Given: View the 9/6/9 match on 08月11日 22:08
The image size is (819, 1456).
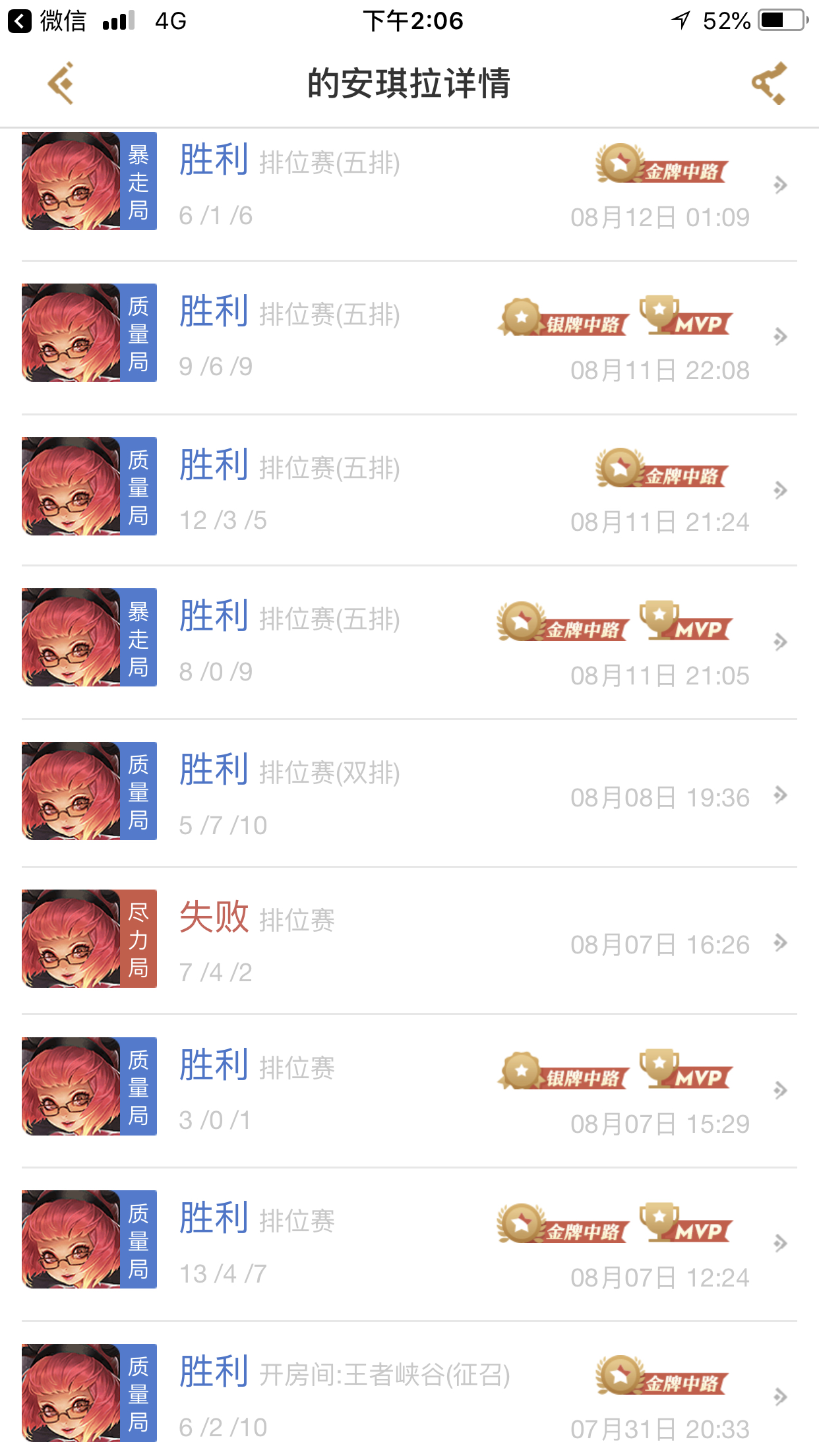Looking at the screenshot, I should [409, 336].
